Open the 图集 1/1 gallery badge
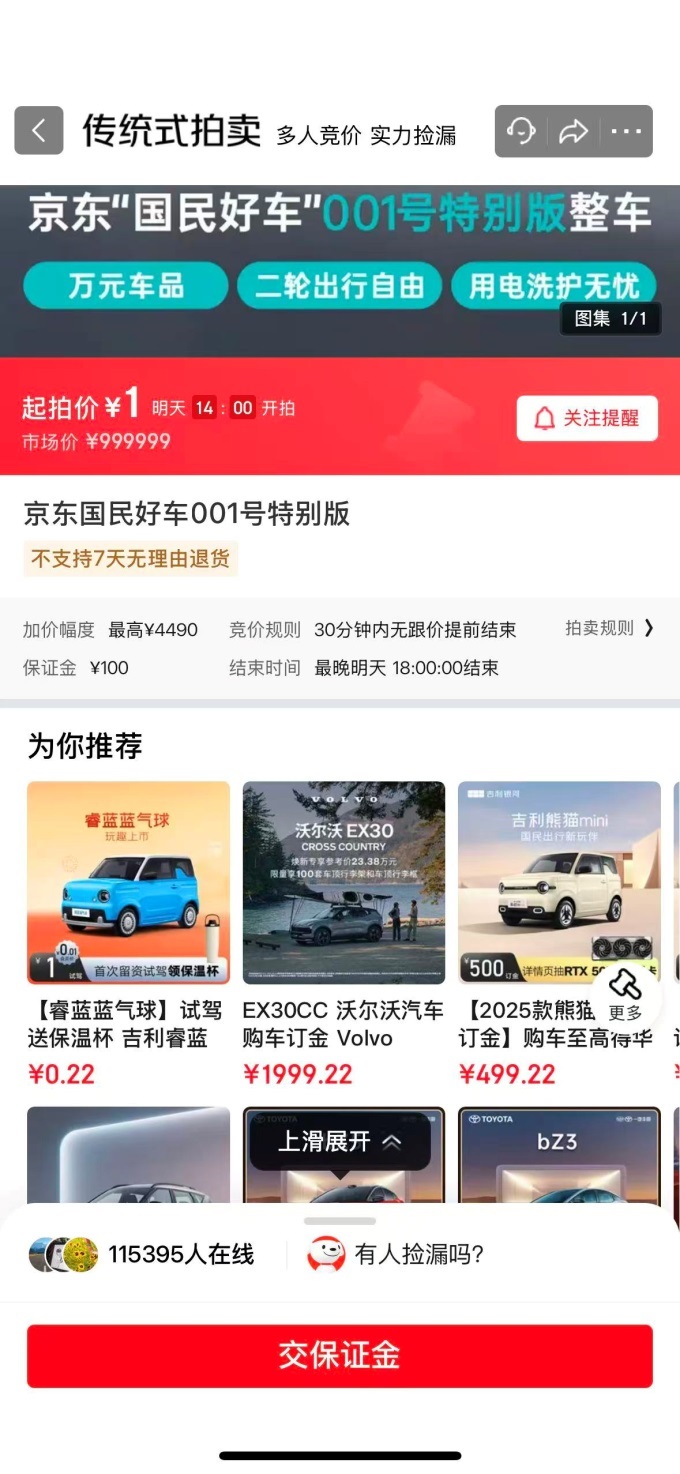Image resolution: width=680 pixels, height=1474 pixels. coord(610,319)
